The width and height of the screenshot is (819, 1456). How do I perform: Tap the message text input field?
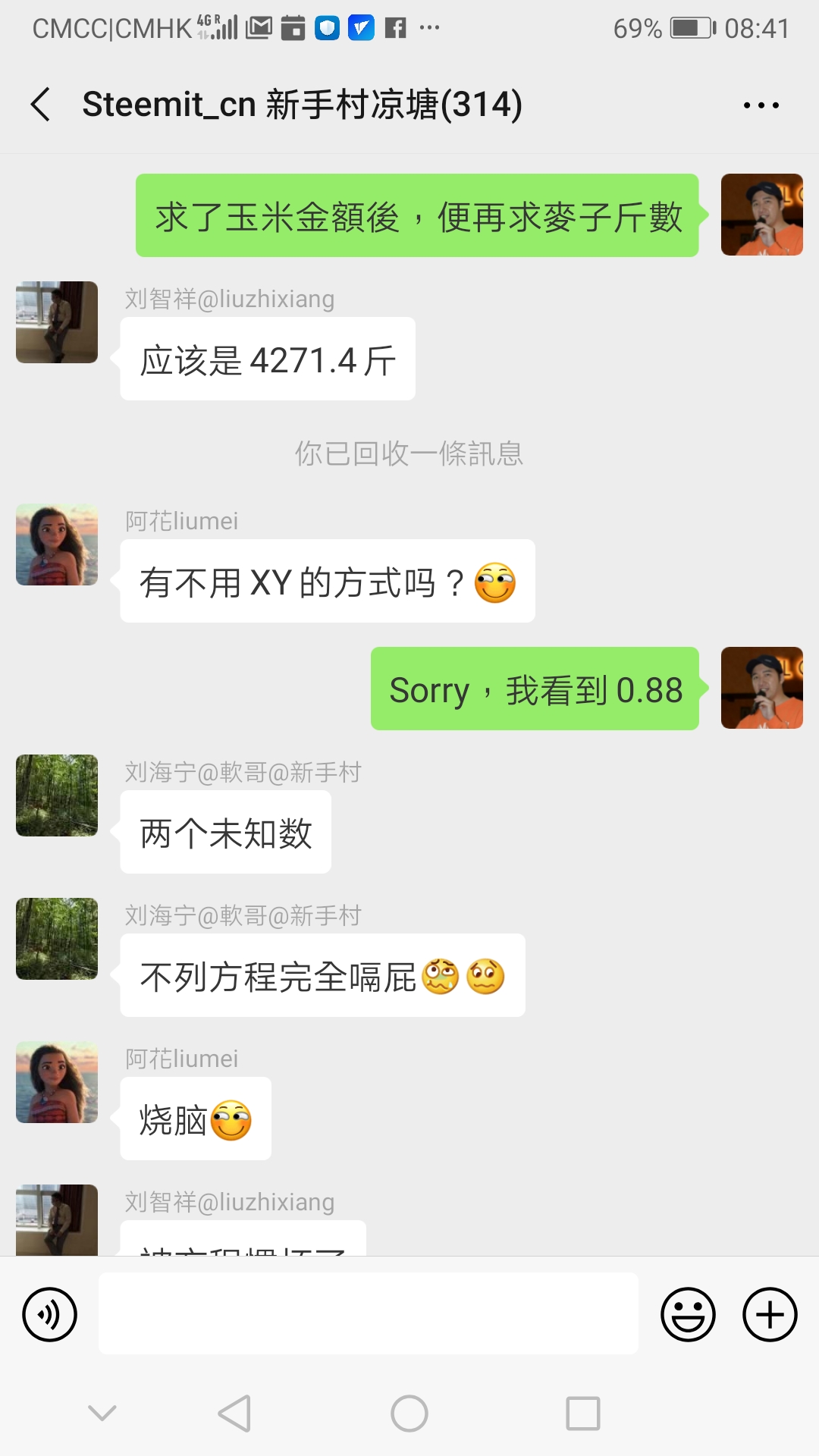[x=368, y=1313]
